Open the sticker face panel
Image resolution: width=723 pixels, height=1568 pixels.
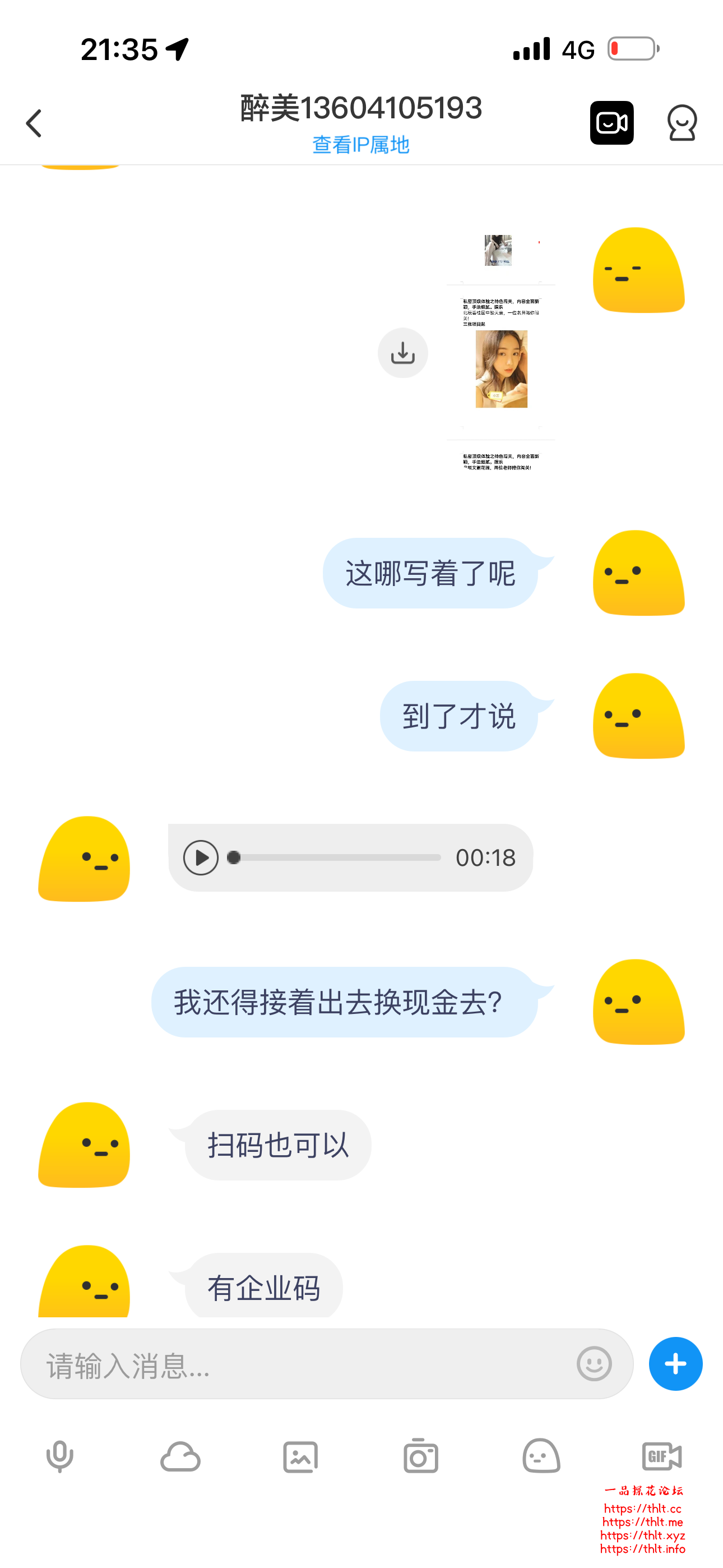tap(541, 1456)
